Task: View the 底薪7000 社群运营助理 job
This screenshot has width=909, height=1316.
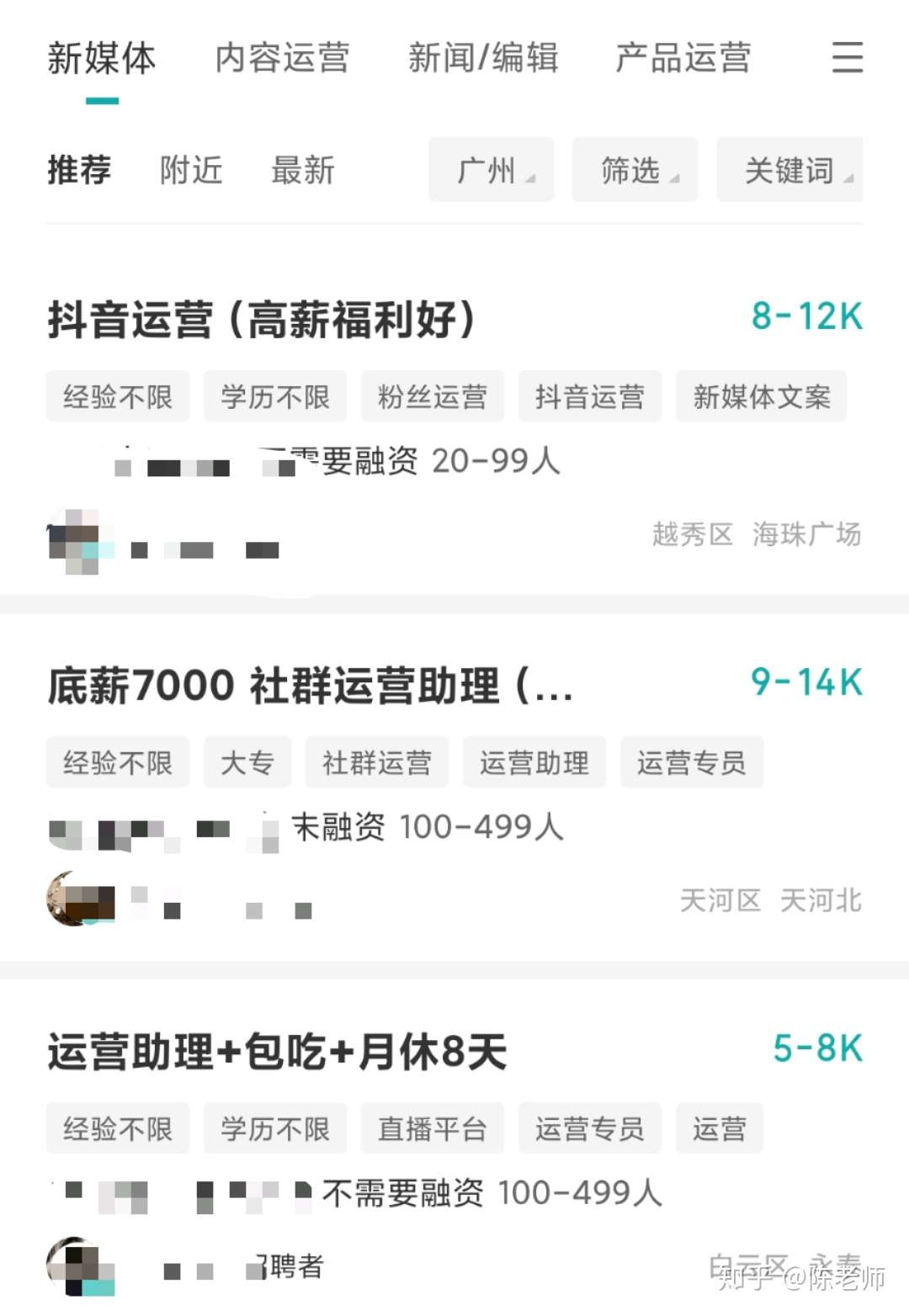Action: click(310, 685)
